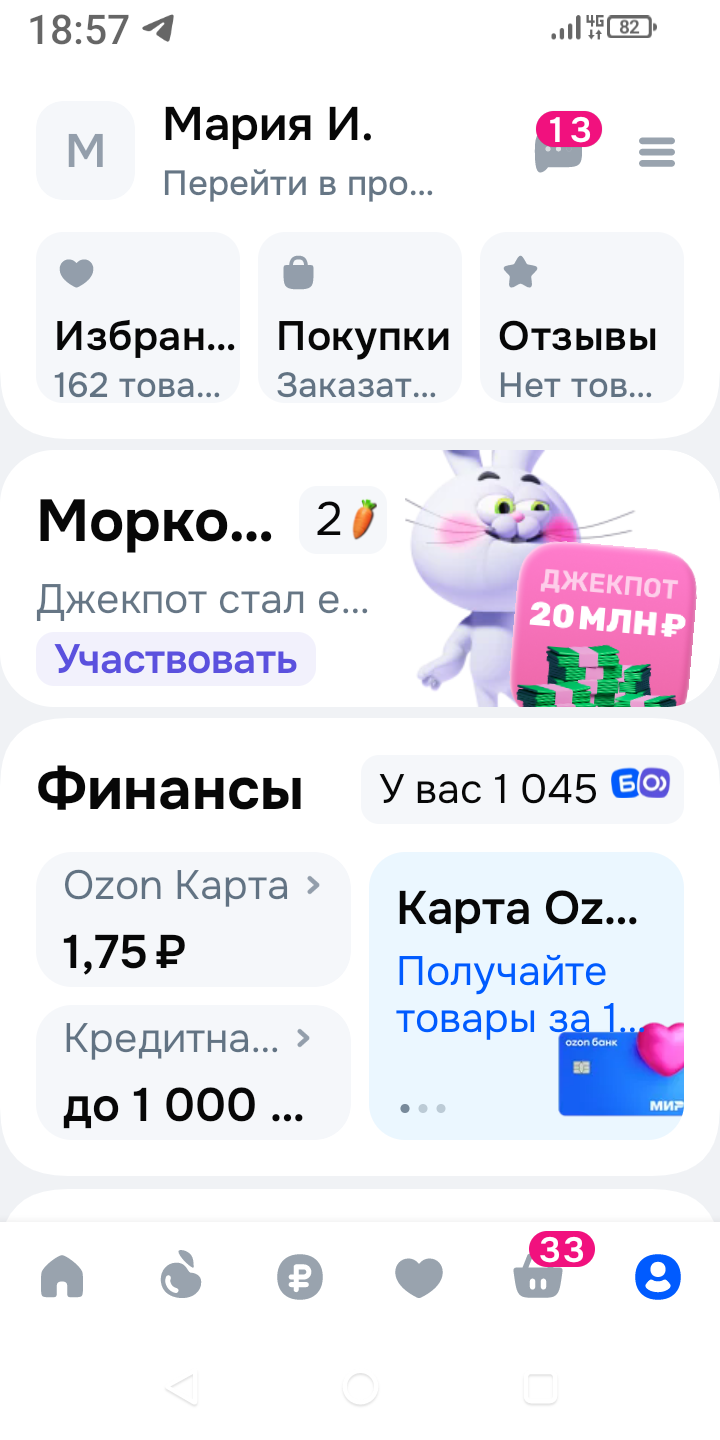
Task: Open Ozon Карта balance 1,75 ₽
Action: pyautogui.click(x=193, y=919)
